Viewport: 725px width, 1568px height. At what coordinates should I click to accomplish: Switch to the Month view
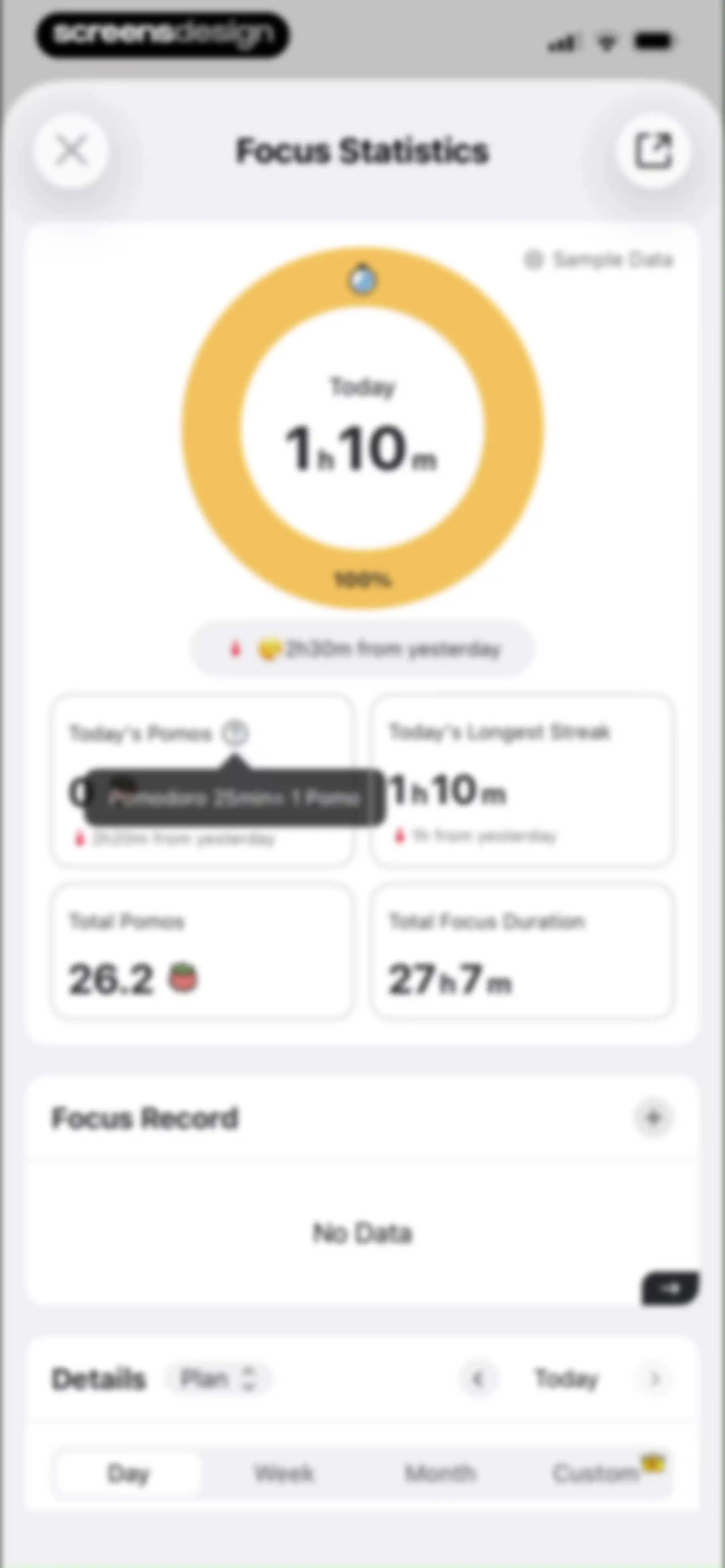pos(440,1474)
